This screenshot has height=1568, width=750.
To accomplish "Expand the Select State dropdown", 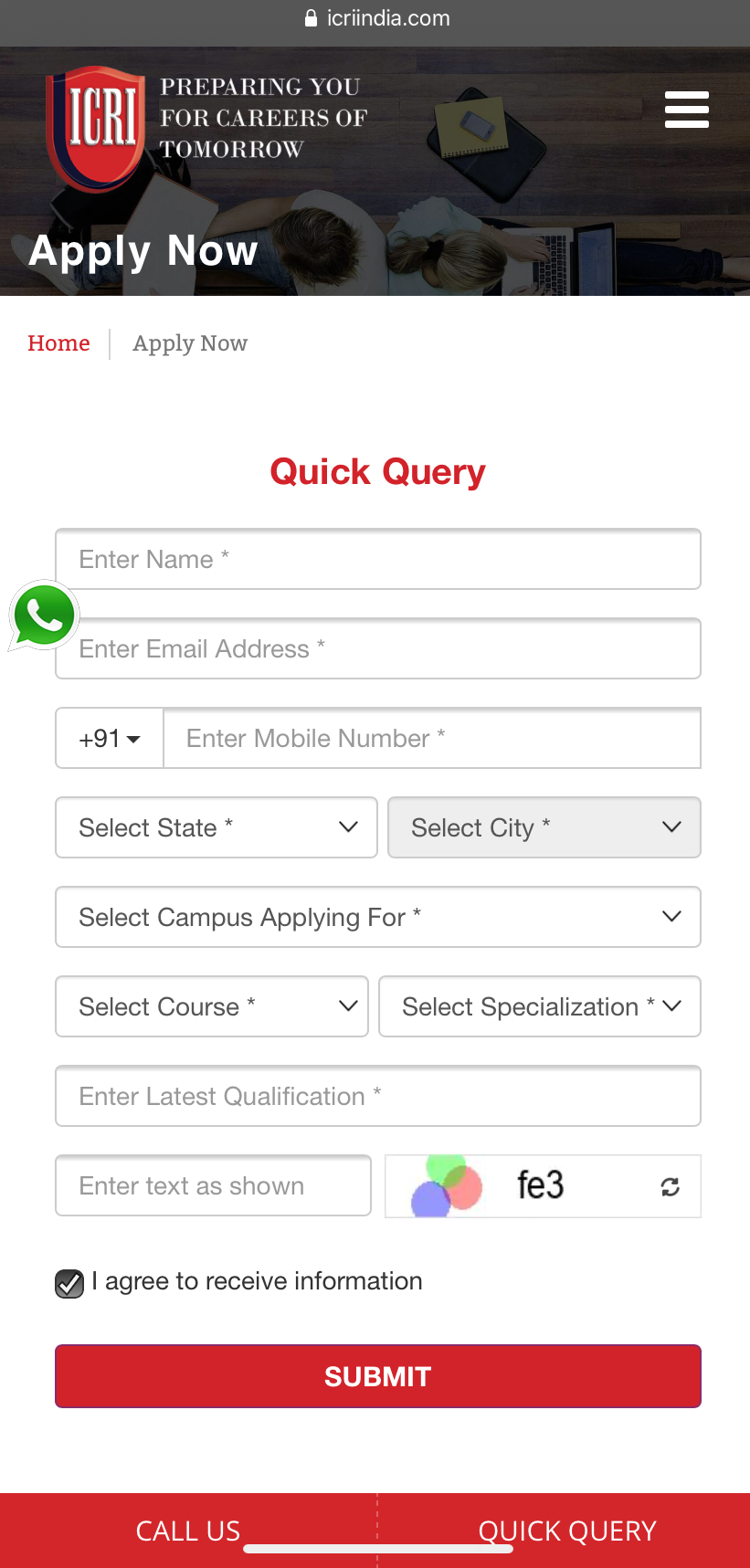I will point(217,827).
